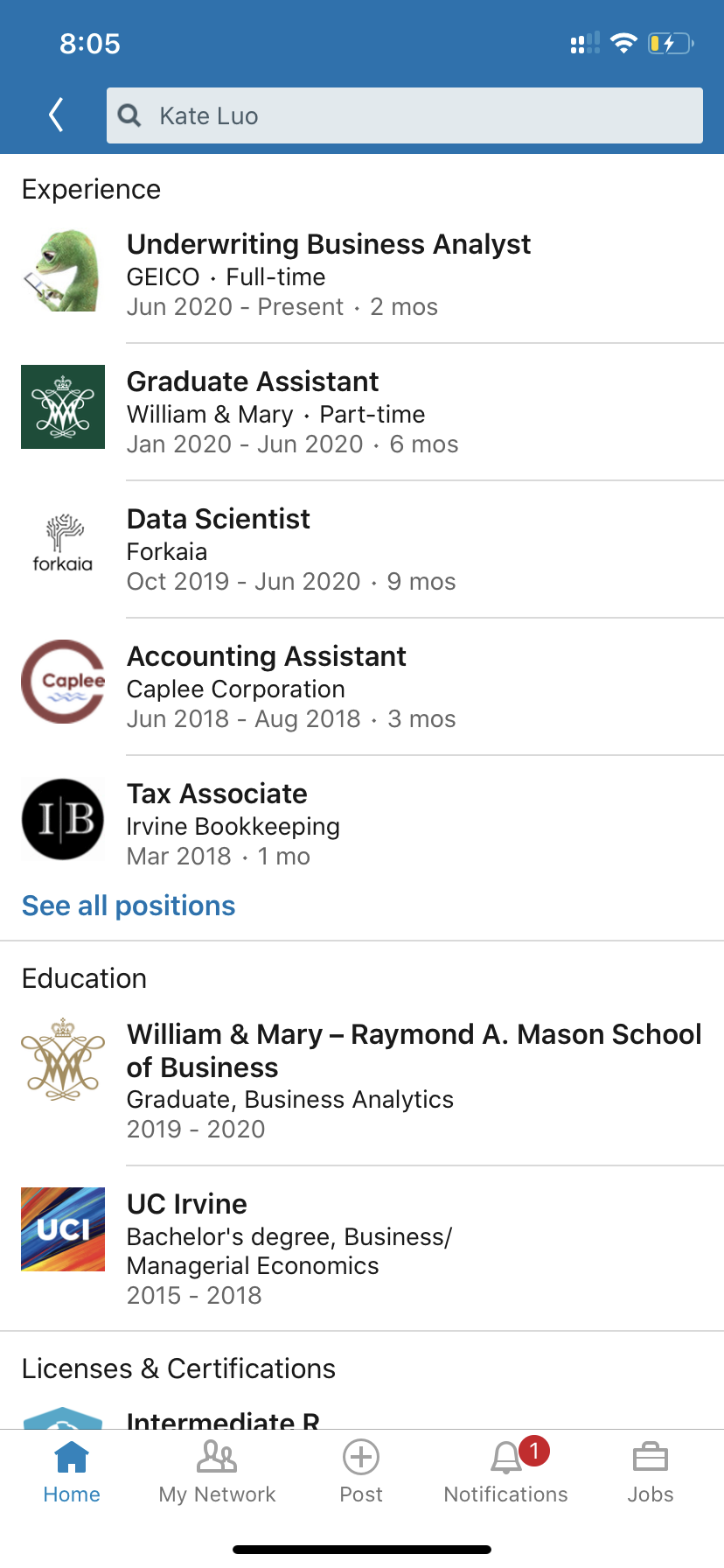The width and height of the screenshot is (724, 1568).
Task: Tap See all positions
Action: 129,906
